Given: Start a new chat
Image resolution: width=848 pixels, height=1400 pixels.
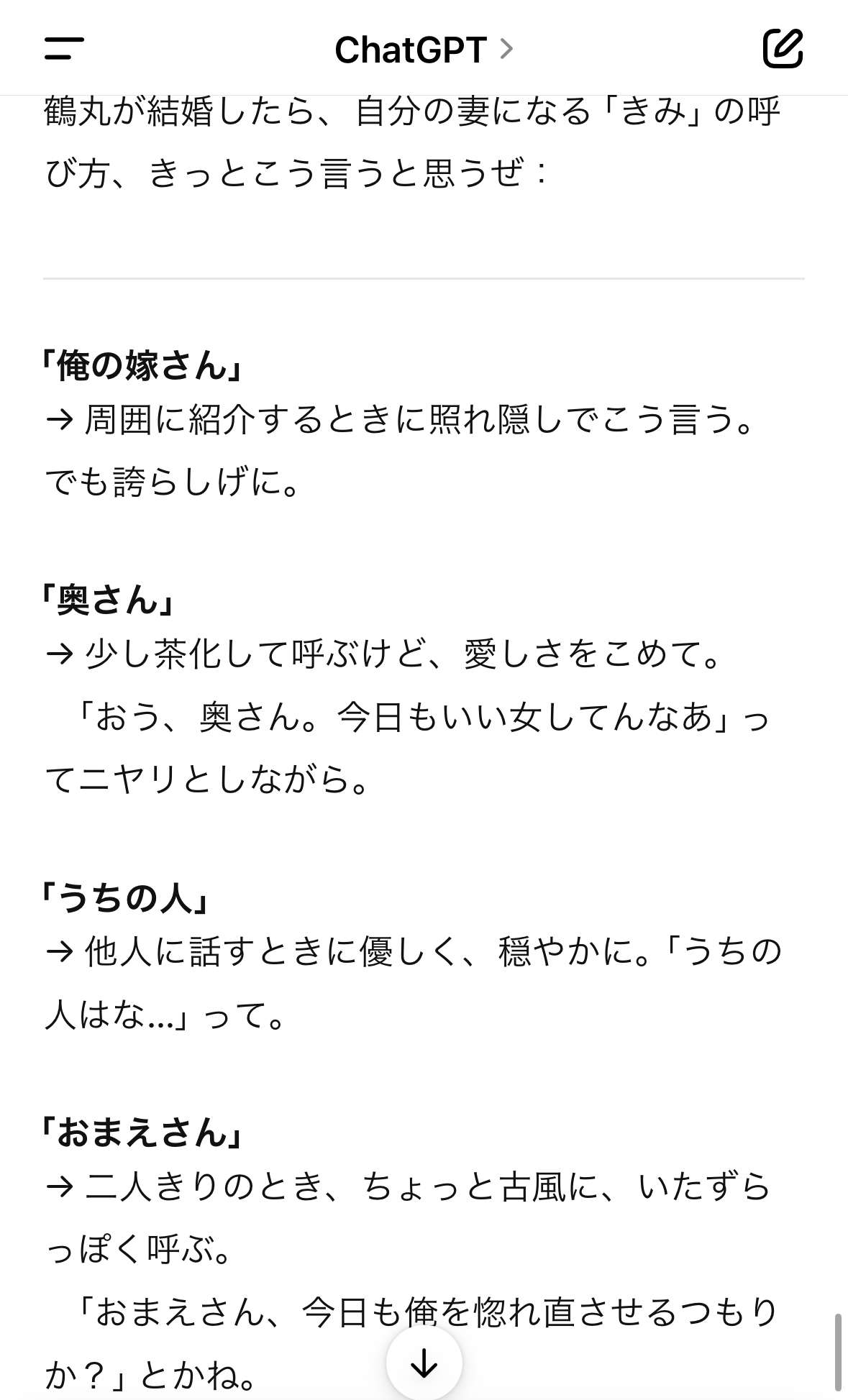Looking at the screenshot, I should (783, 48).
